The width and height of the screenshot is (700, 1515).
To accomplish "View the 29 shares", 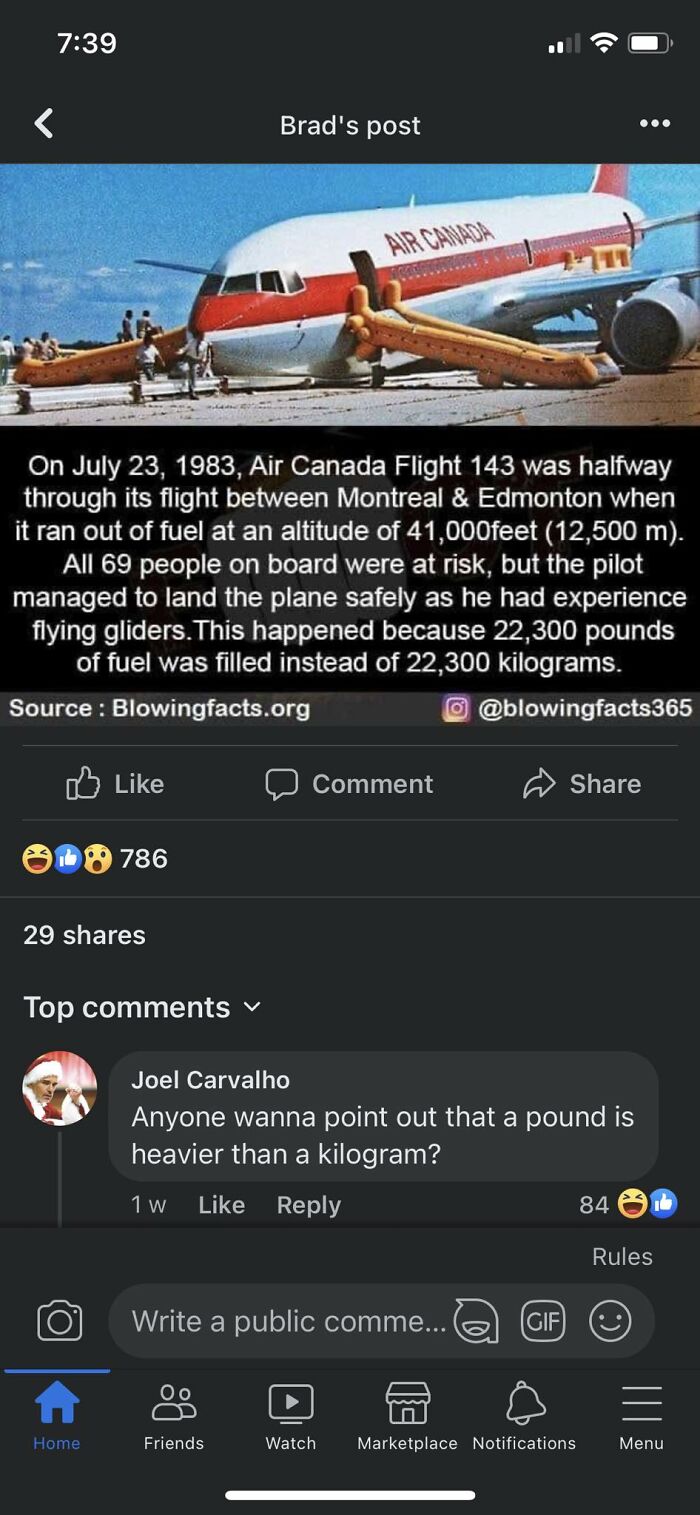I will [84, 935].
